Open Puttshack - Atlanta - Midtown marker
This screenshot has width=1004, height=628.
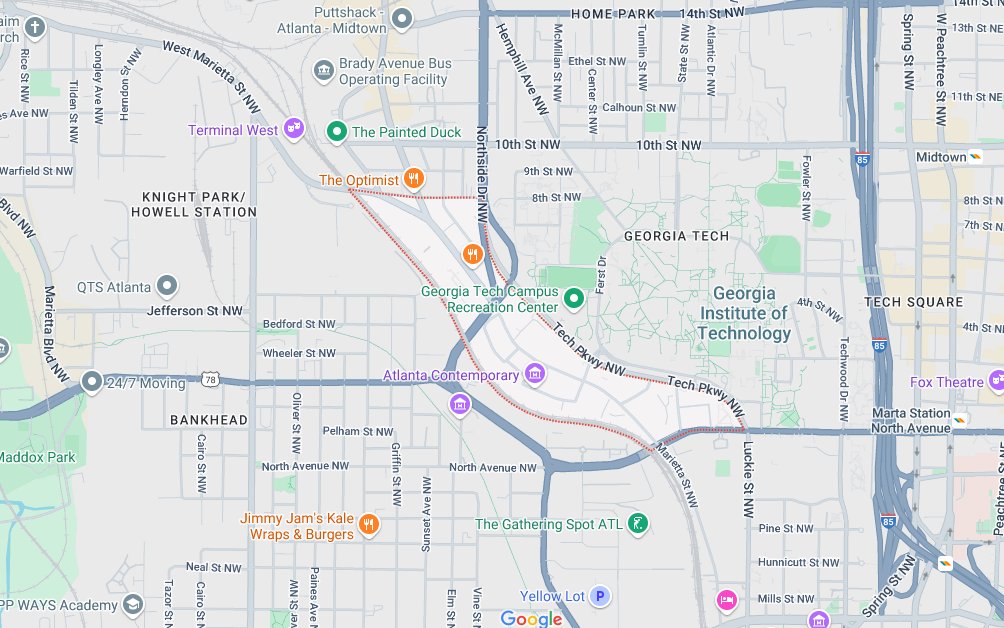tap(402, 17)
